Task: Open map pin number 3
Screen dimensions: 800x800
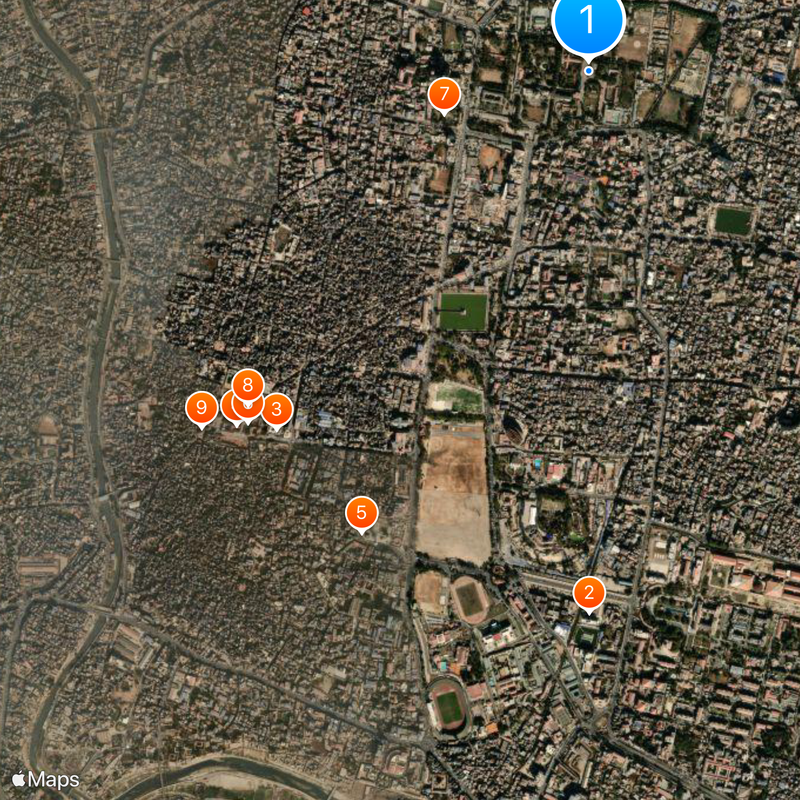Action: point(276,409)
